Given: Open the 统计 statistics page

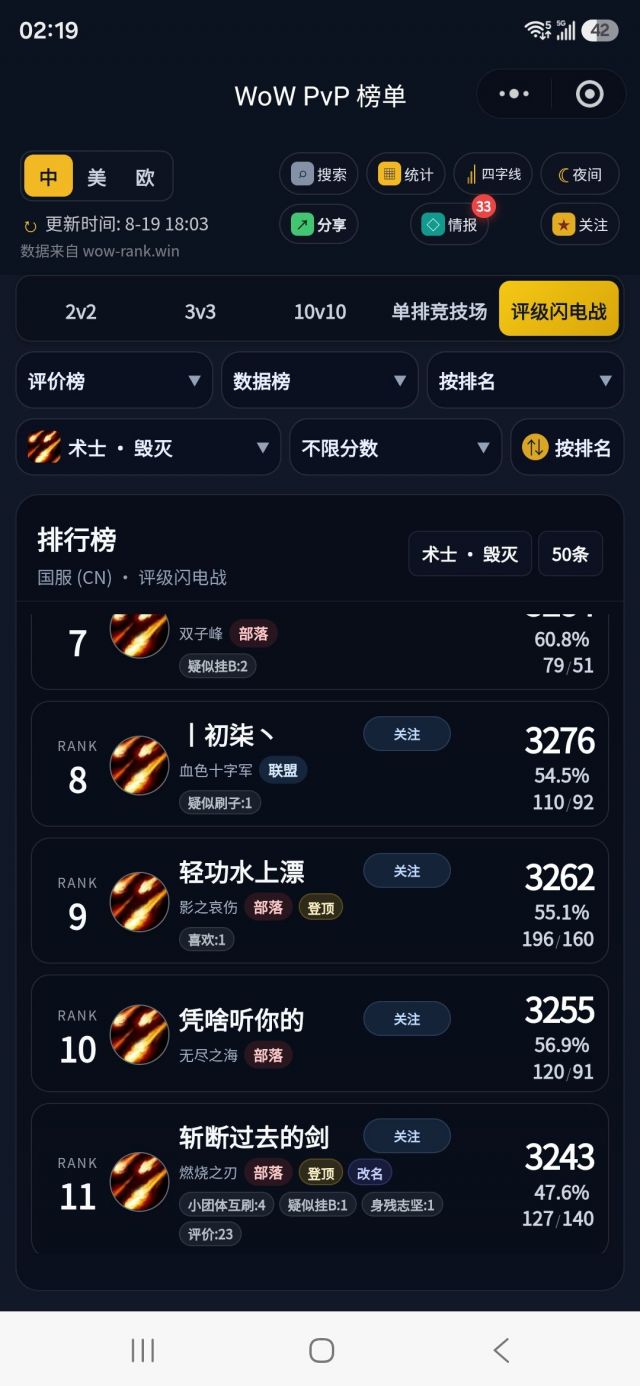Looking at the screenshot, I should (x=405, y=174).
